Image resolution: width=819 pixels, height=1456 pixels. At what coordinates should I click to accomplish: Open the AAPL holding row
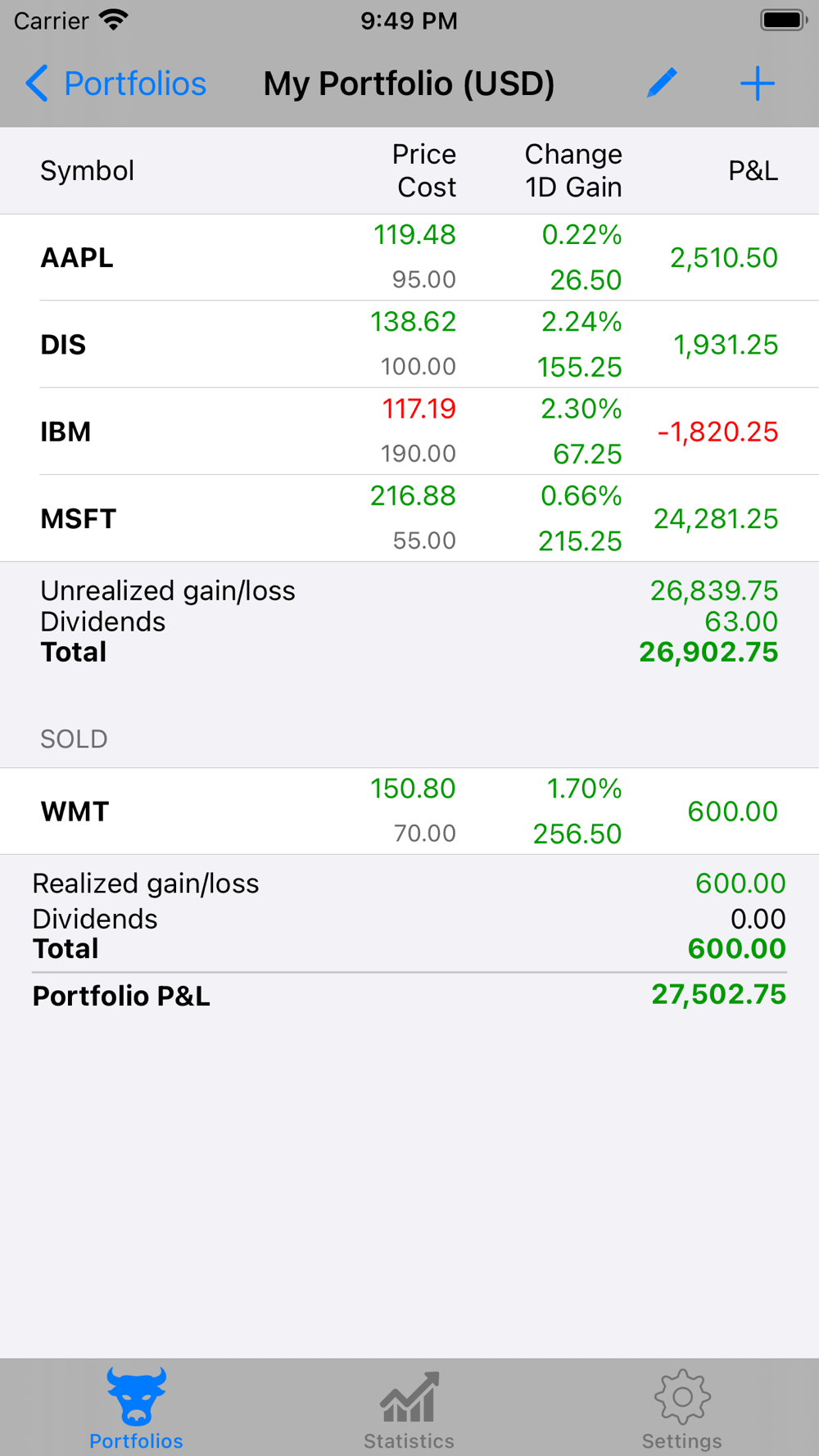coord(409,257)
